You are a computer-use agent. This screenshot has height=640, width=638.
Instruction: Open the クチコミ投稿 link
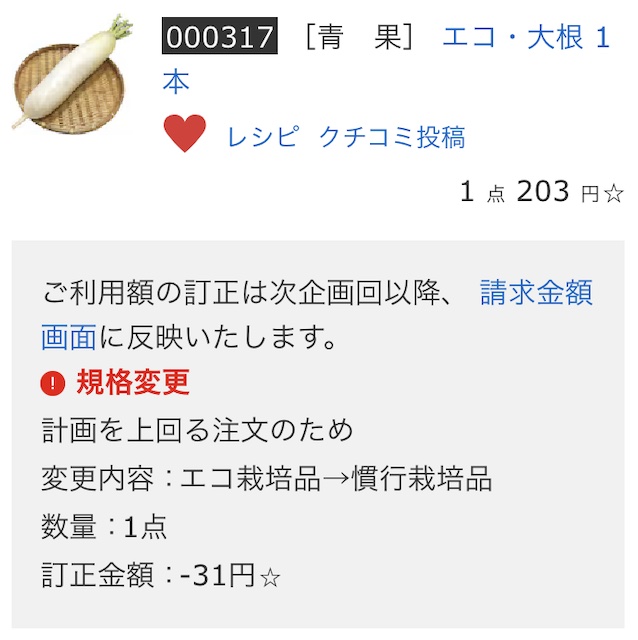pyautogui.click(x=392, y=137)
